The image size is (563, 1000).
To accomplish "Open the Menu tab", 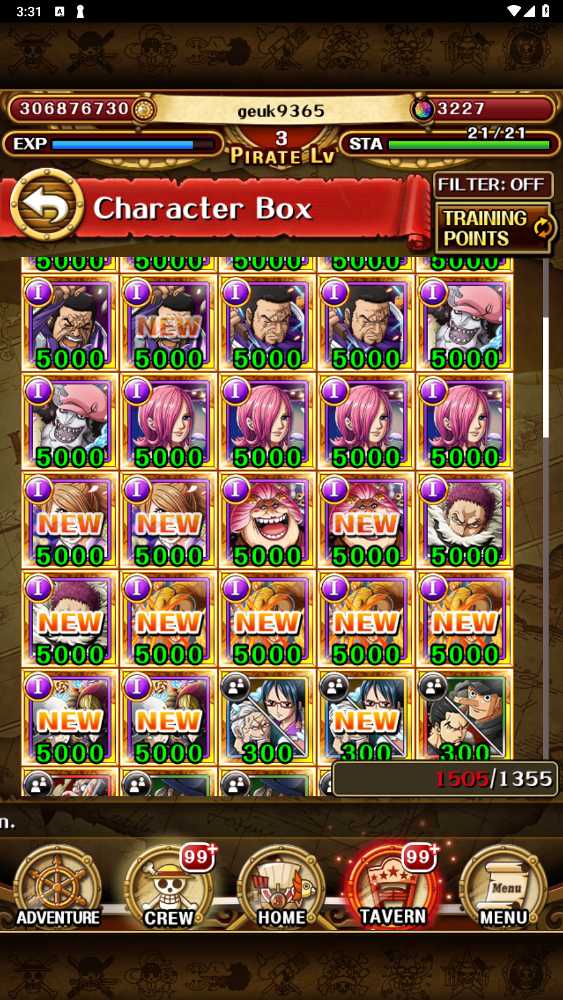I will [x=504, y=886].
